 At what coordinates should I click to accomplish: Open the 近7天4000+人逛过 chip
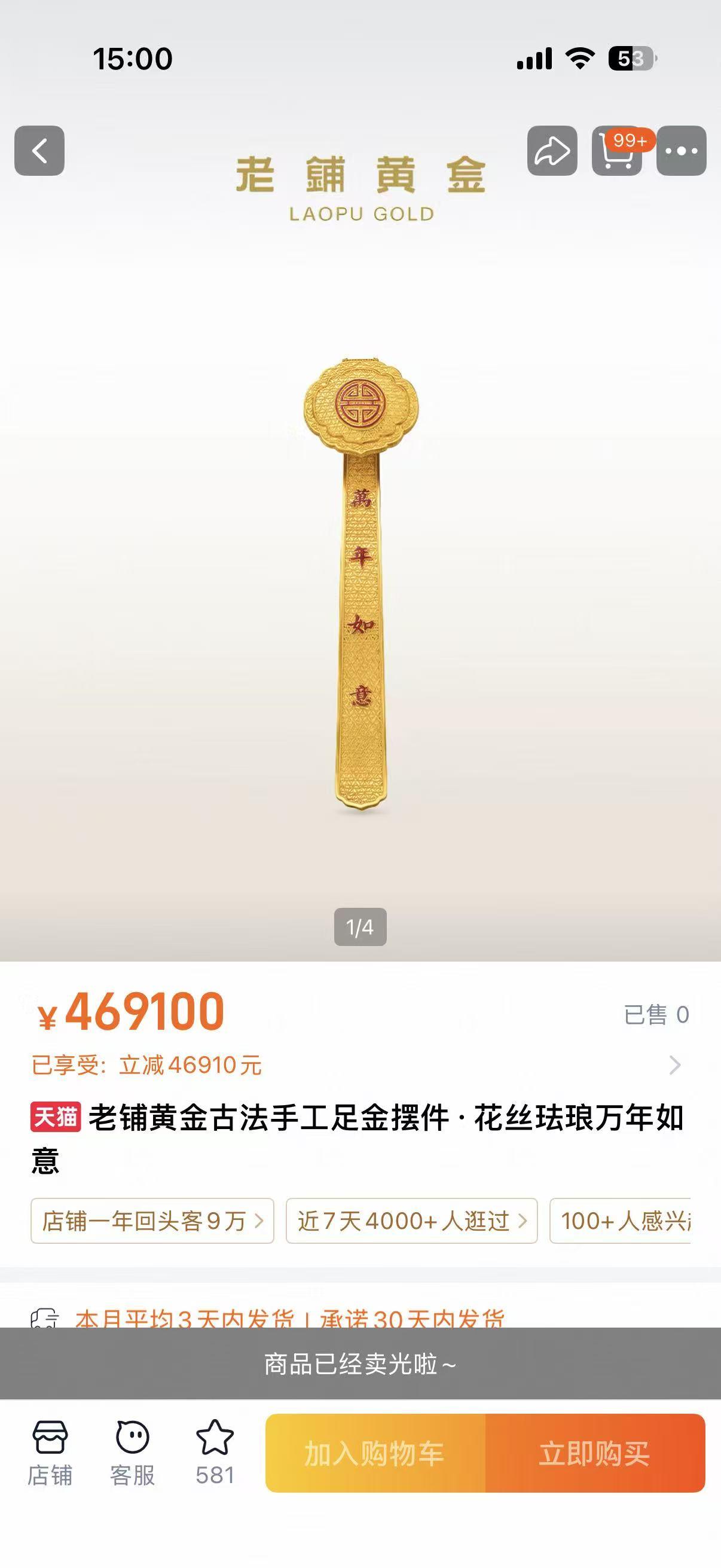[x=411, y=1221]
